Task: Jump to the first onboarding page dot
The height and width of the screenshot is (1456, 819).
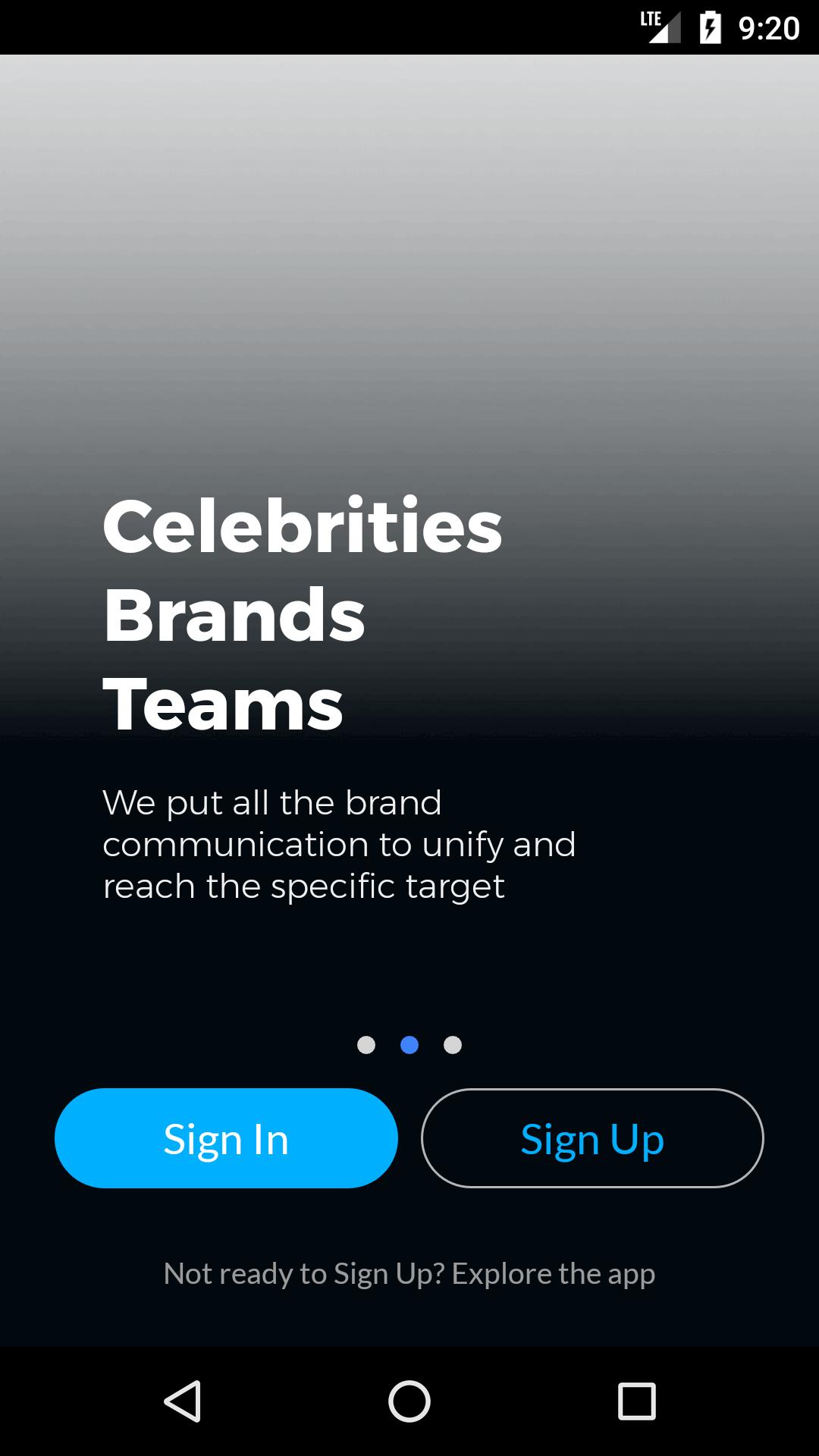Action: pos(366,1045)
